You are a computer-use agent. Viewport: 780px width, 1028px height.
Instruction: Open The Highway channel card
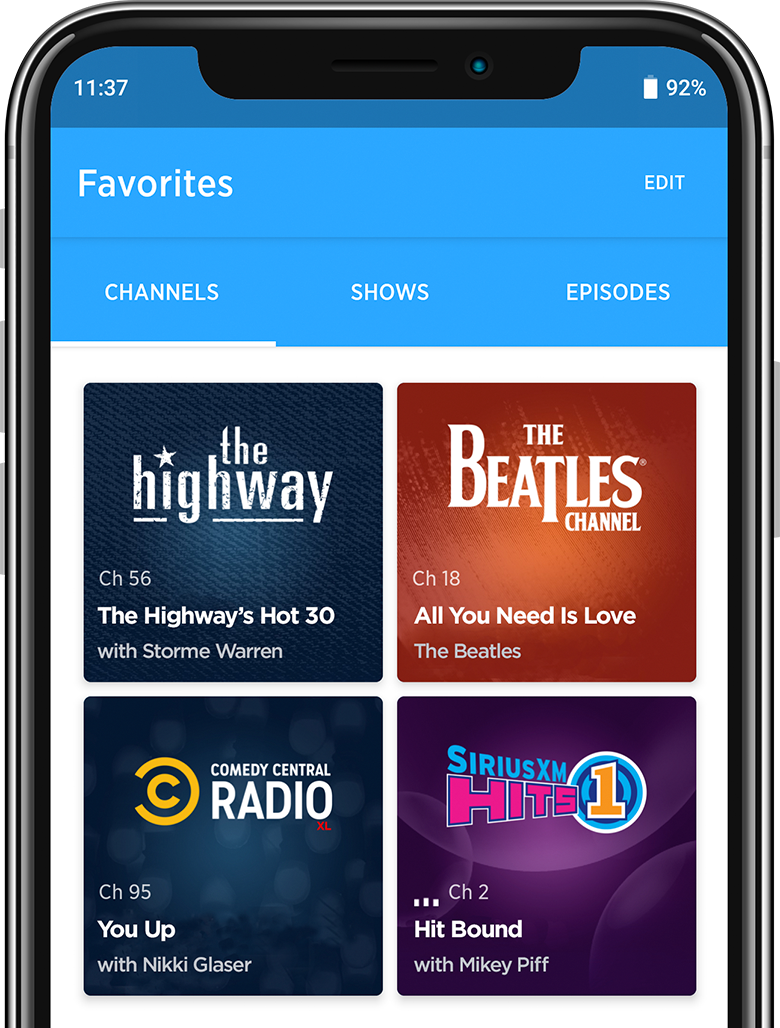tap(233, 532)
